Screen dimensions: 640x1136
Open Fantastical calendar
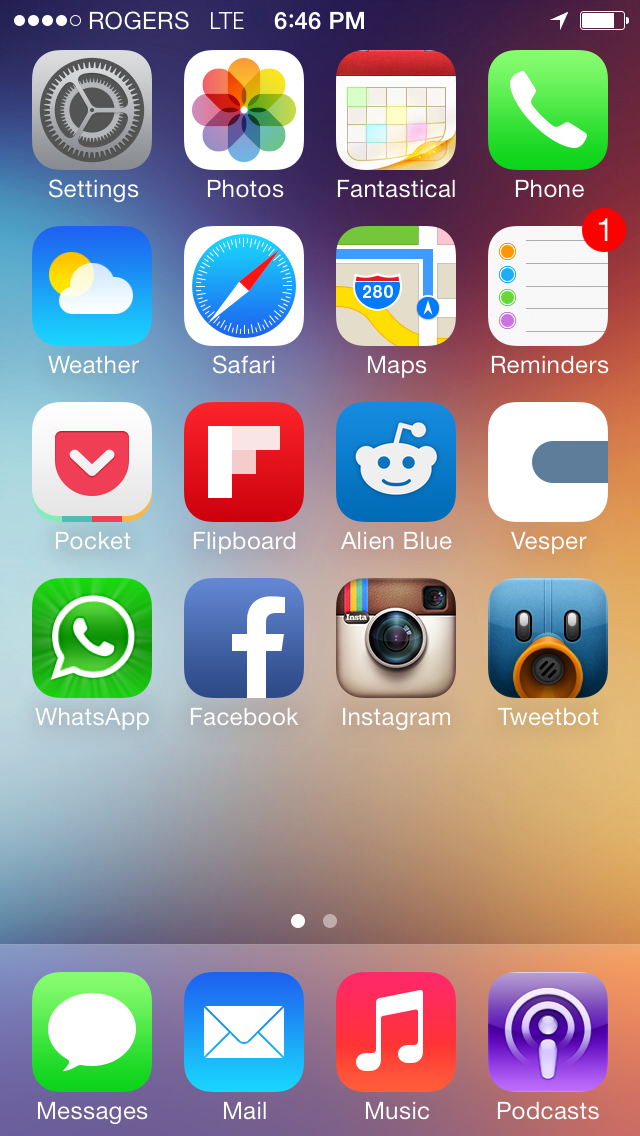[396, 110]
